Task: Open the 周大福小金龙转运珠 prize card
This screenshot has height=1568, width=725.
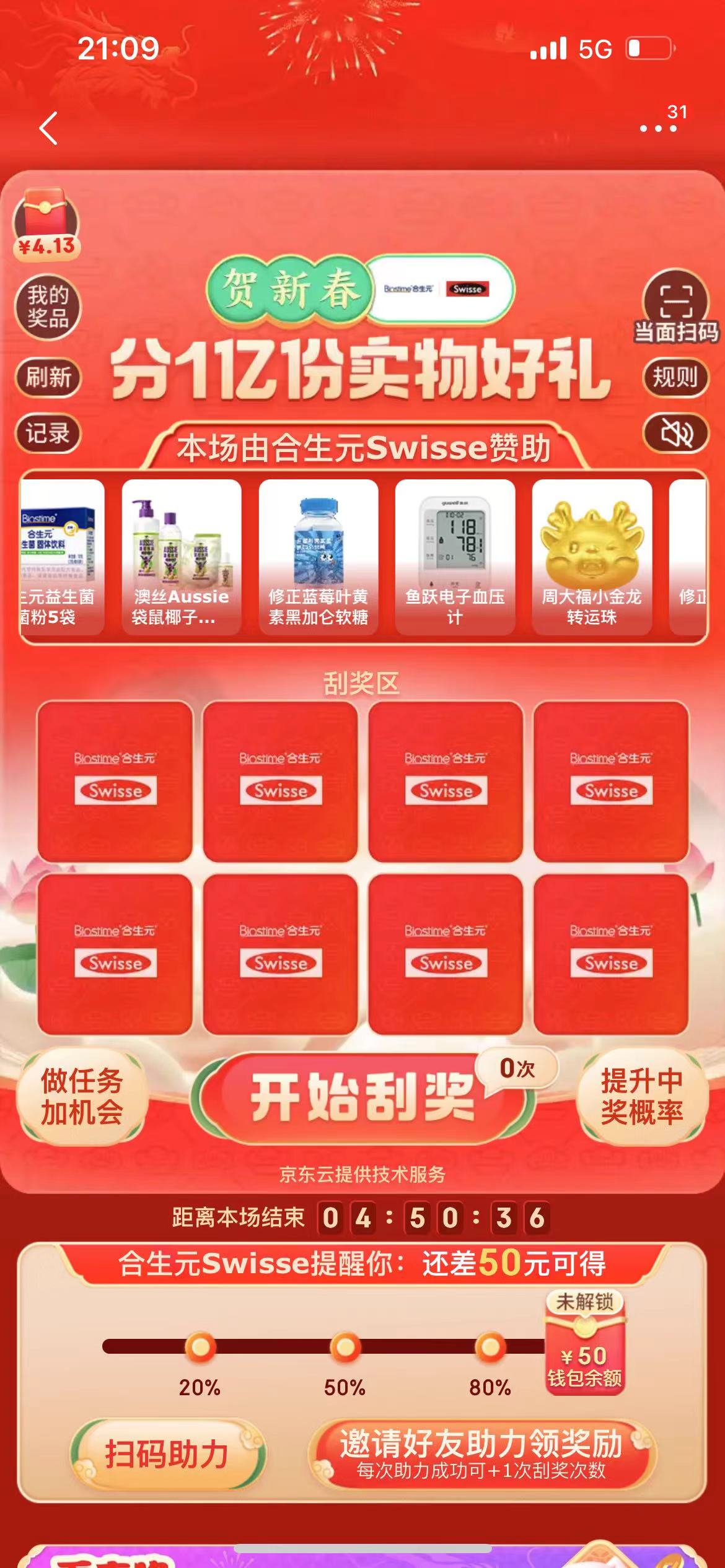Action: [x=592, y=556]
